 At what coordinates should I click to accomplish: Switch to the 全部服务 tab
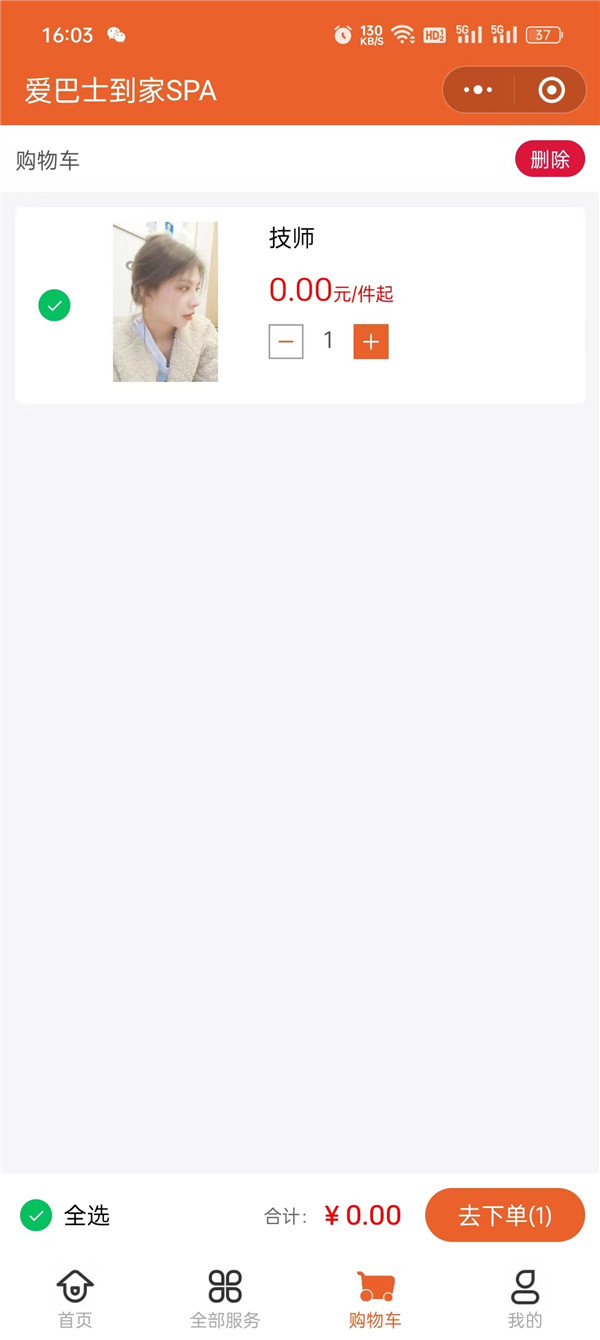point(225,1298)
